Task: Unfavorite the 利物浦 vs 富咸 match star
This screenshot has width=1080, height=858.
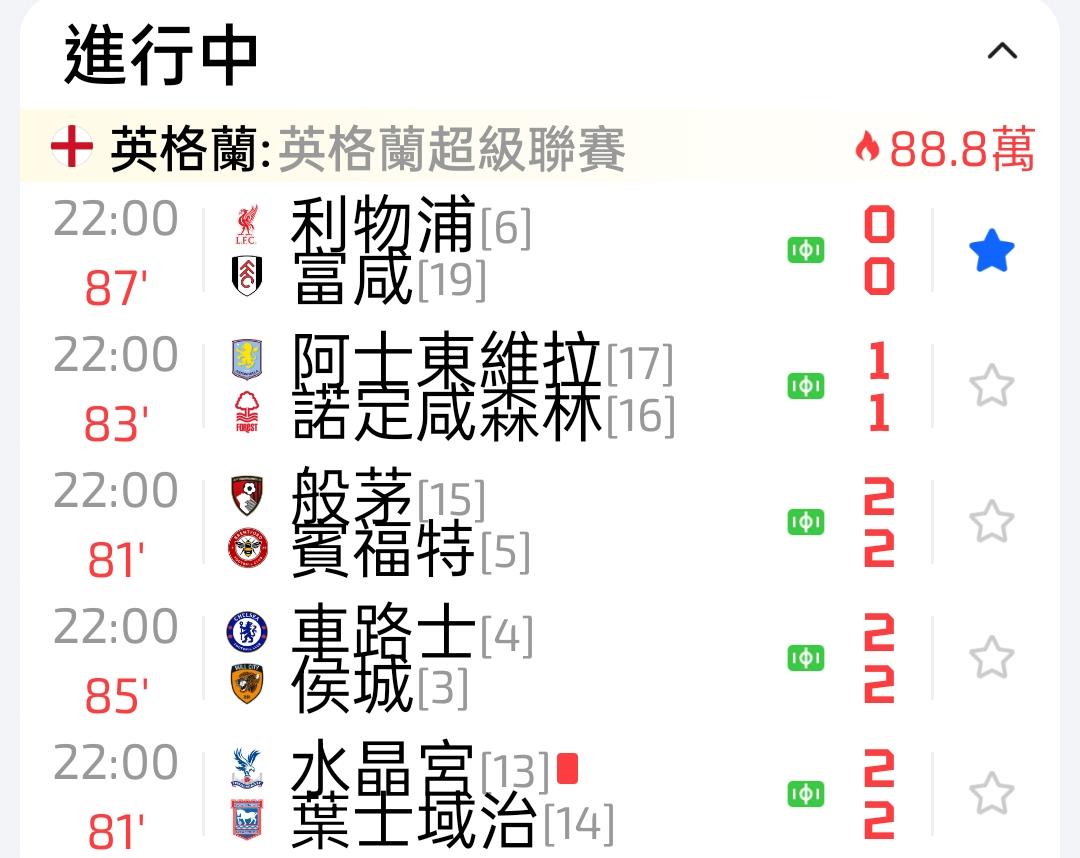Action: 991,251
